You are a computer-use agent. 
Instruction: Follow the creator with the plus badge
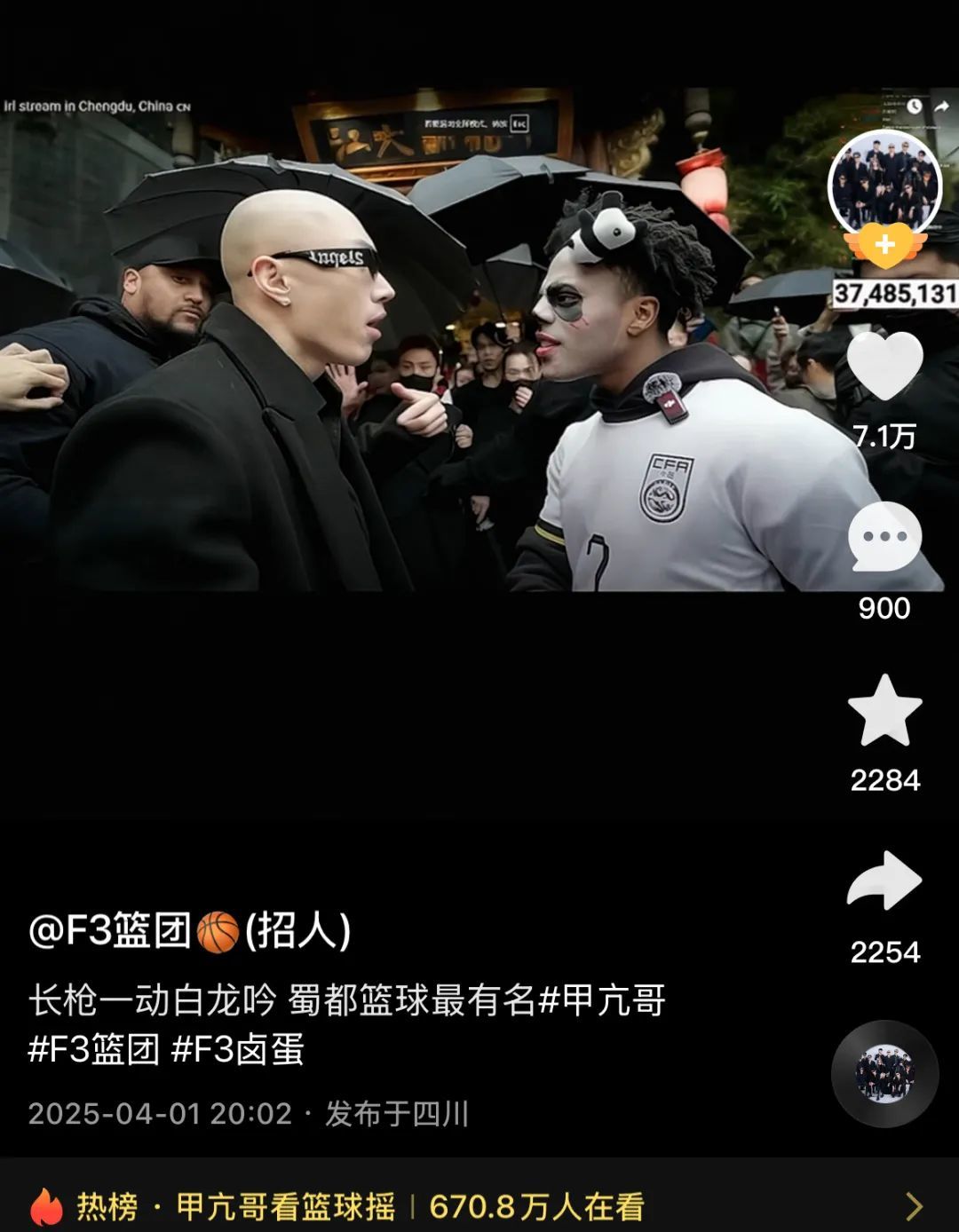click(885, 246)
